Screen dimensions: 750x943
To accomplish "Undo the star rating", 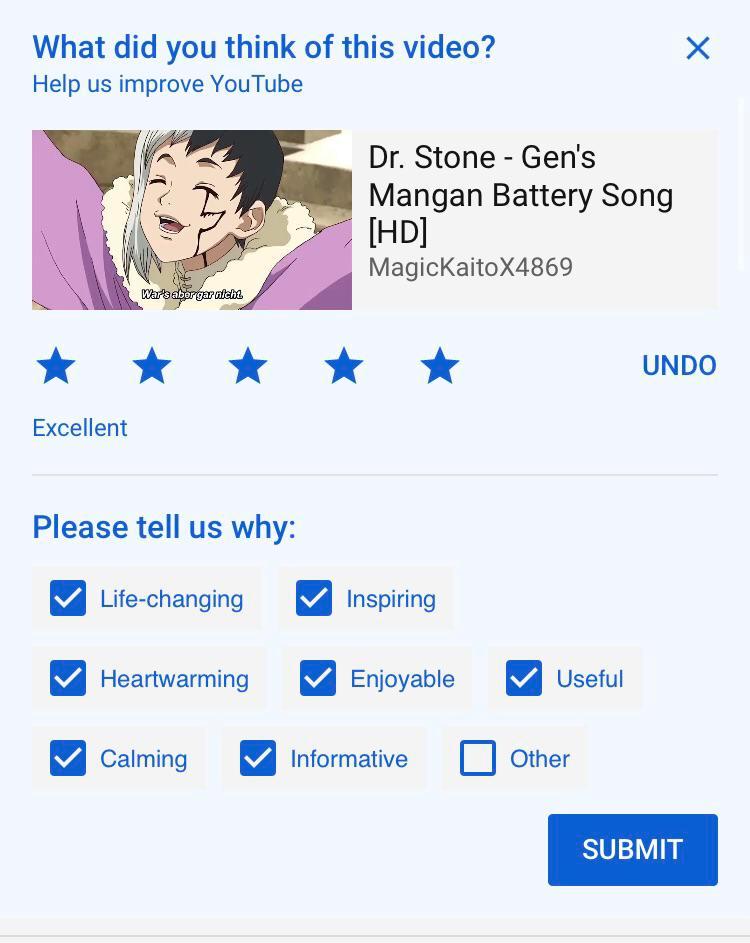I will coord(679,366).
